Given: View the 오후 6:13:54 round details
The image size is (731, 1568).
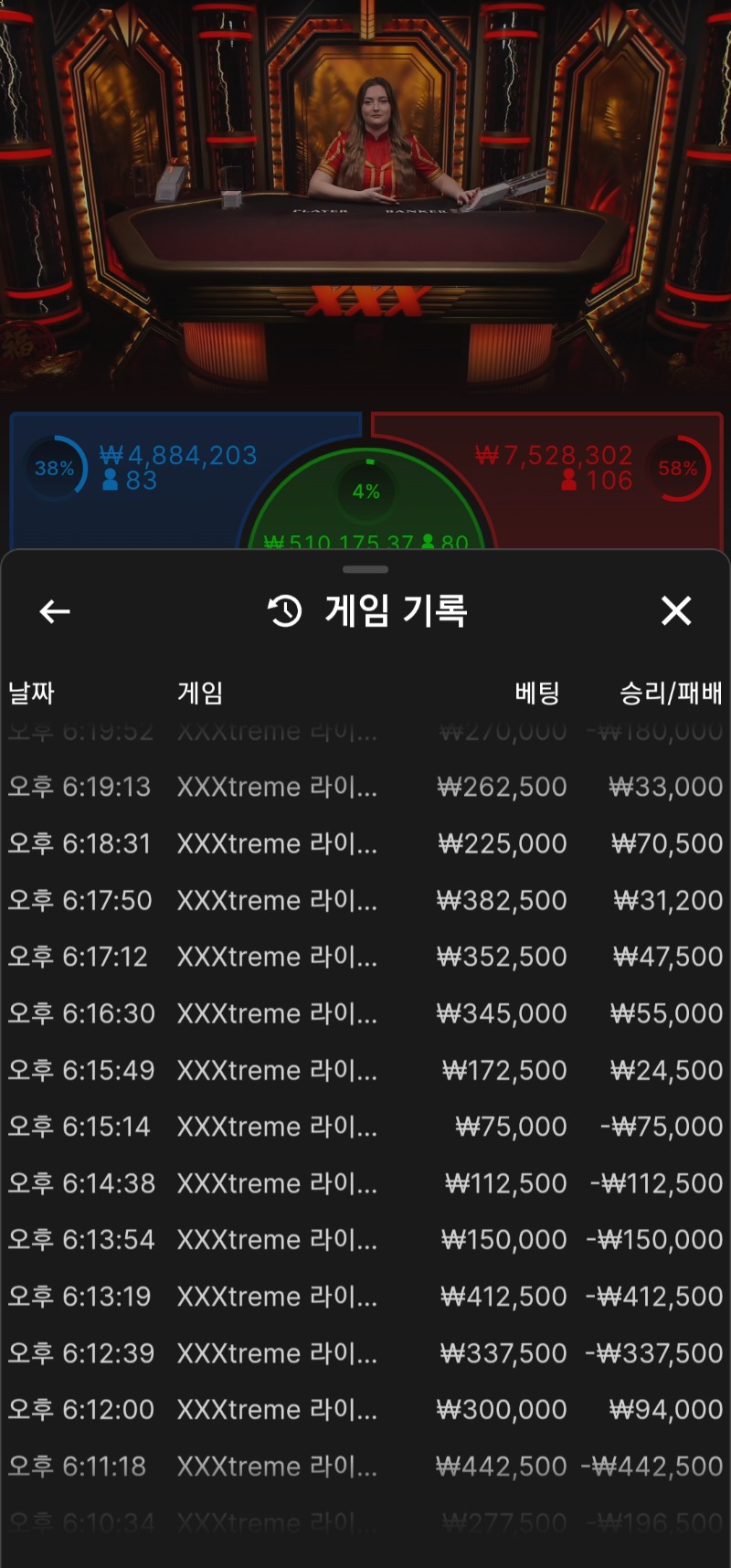Looking at the screenshot, I should click(365, 1240).
